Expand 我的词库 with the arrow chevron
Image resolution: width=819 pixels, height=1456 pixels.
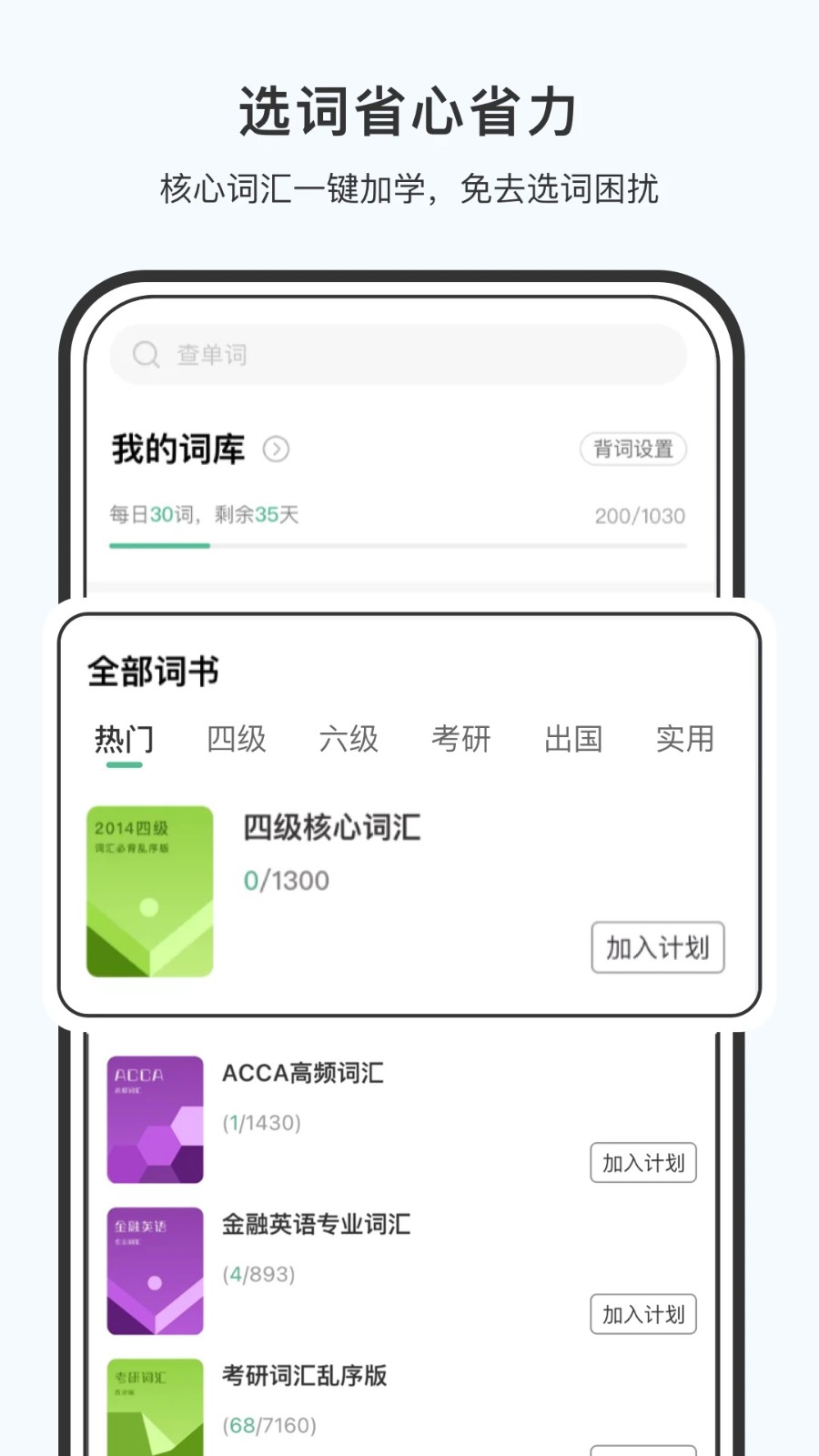tap(277, 450)
